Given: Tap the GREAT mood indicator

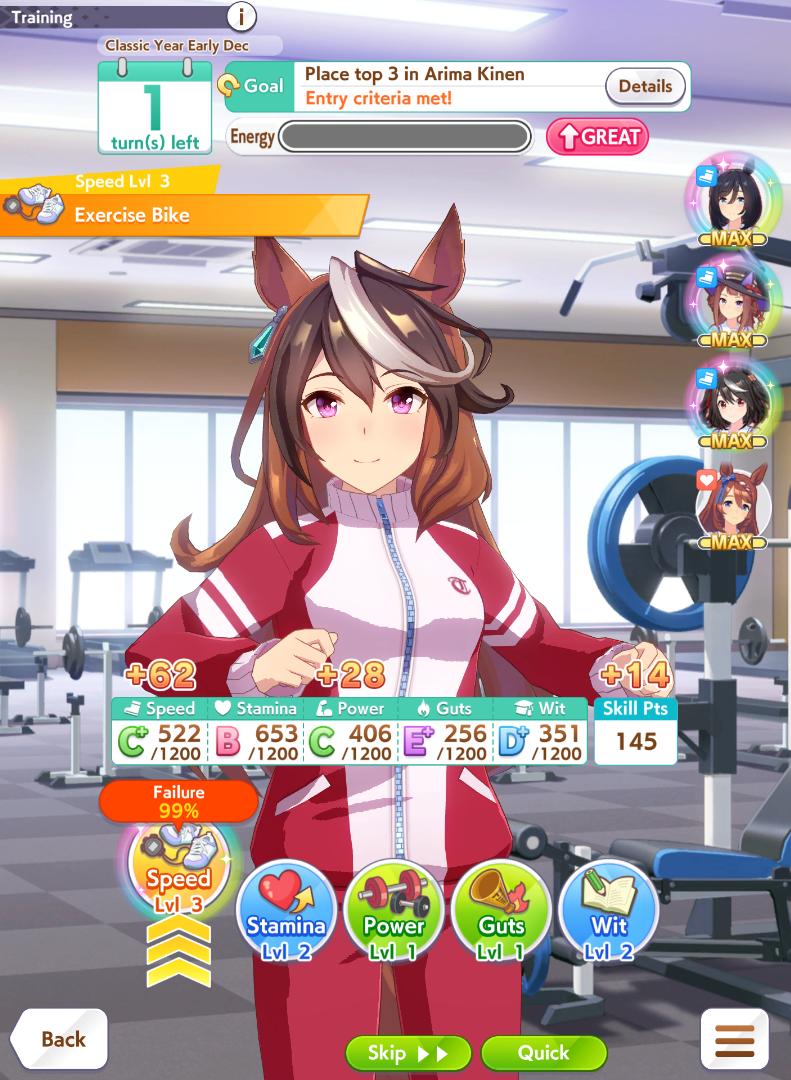Looking at the screenshot, I should 597,137.
